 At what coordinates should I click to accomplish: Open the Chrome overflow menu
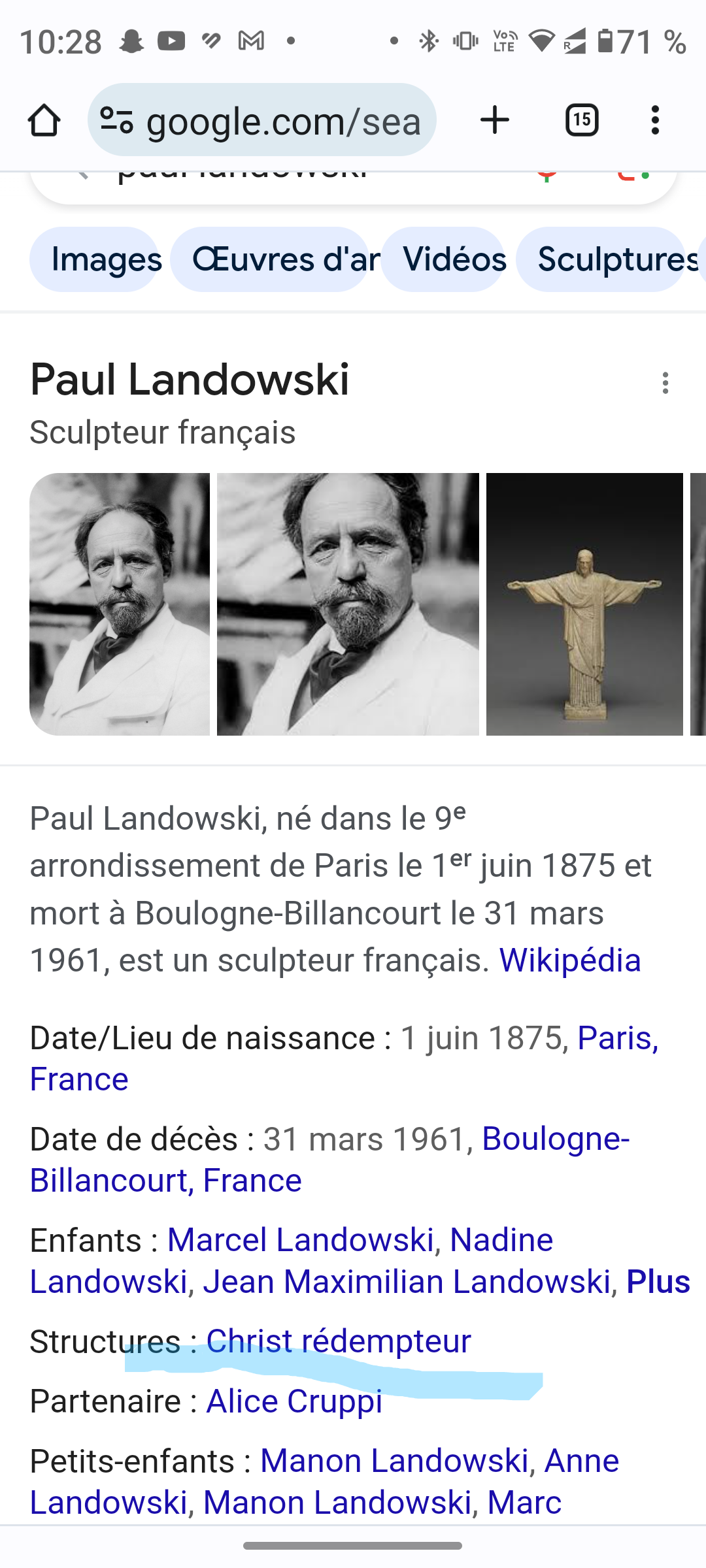coord(655,121)
